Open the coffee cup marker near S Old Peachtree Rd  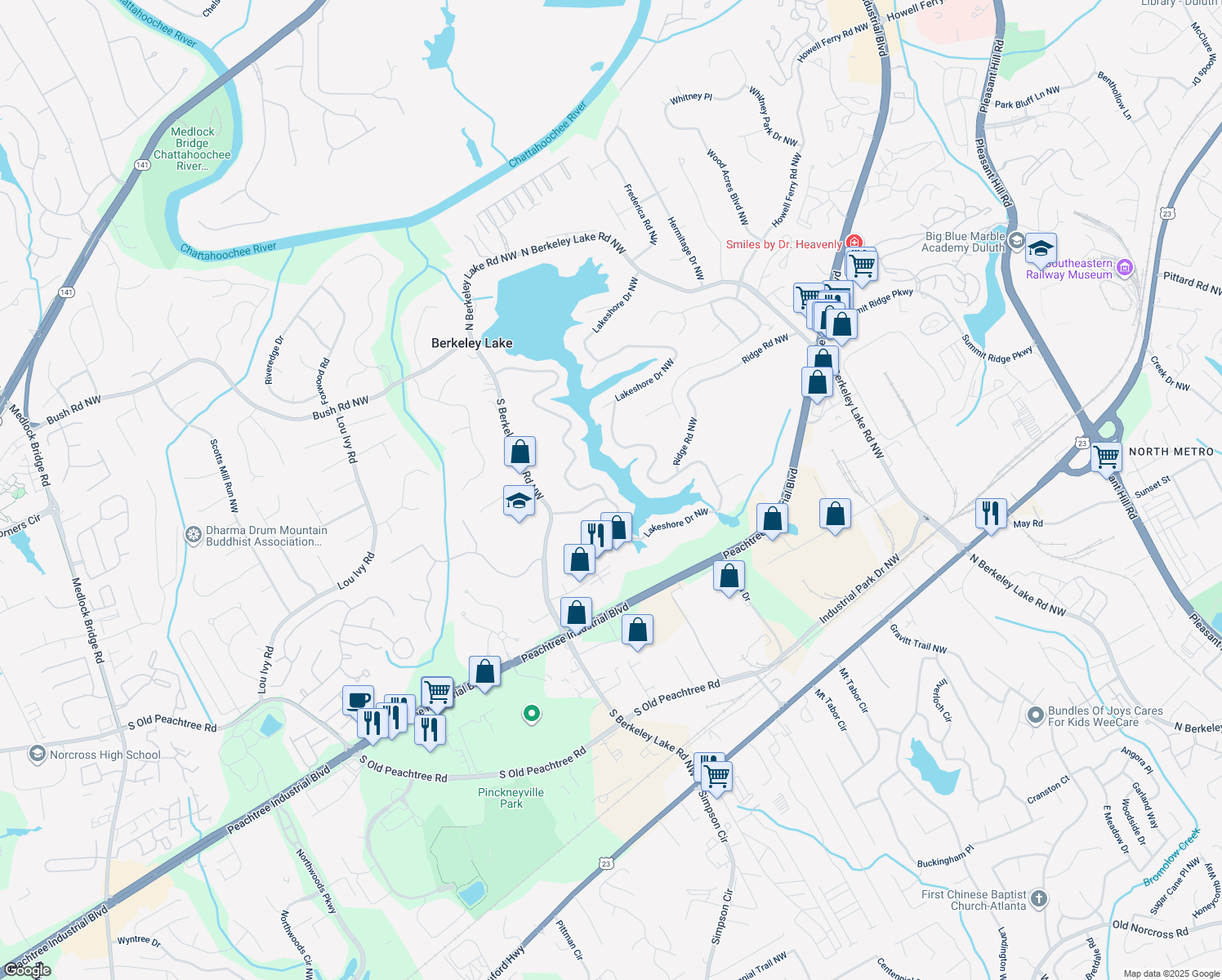pyautogui.click(x=358, y=700)
